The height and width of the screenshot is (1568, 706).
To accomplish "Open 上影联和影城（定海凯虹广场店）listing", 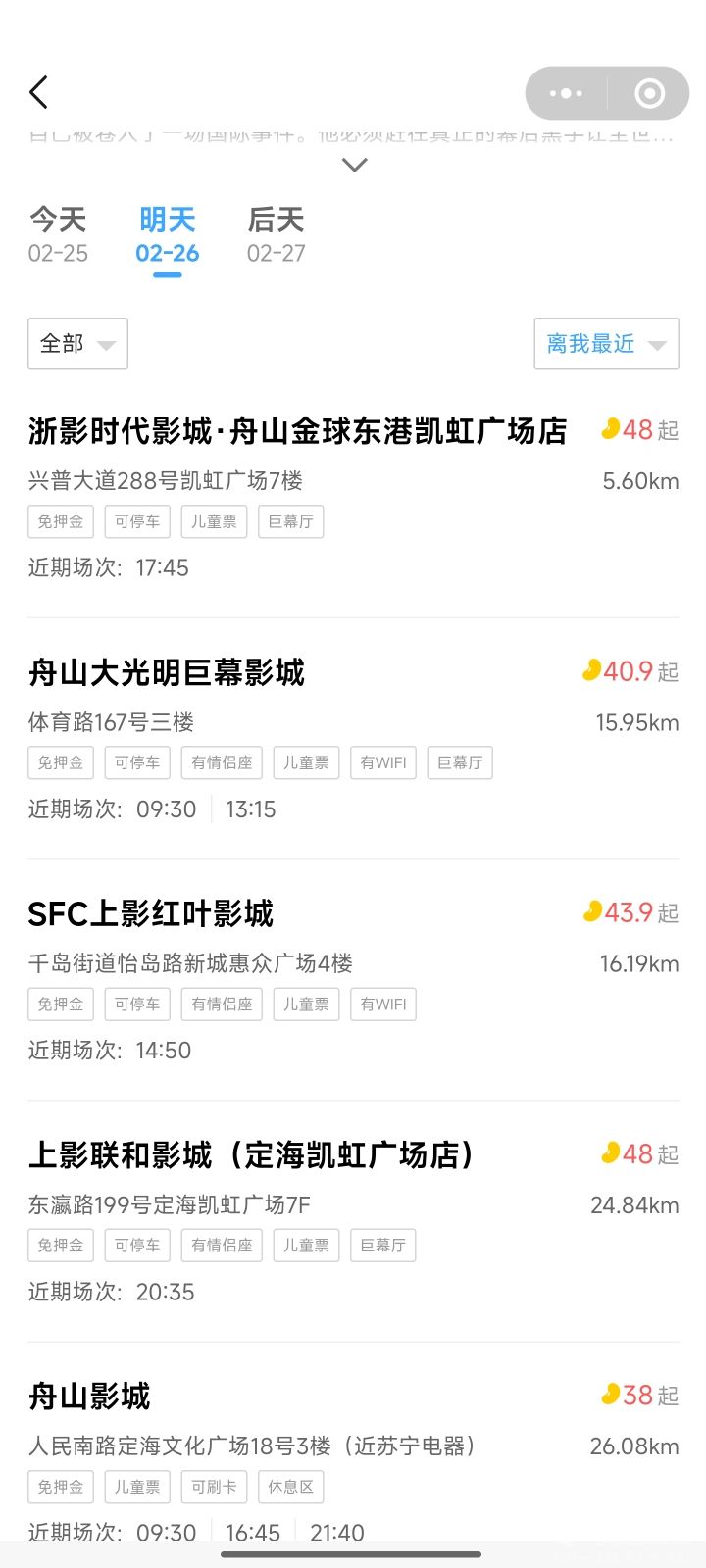I will [x=353, y=1221].
